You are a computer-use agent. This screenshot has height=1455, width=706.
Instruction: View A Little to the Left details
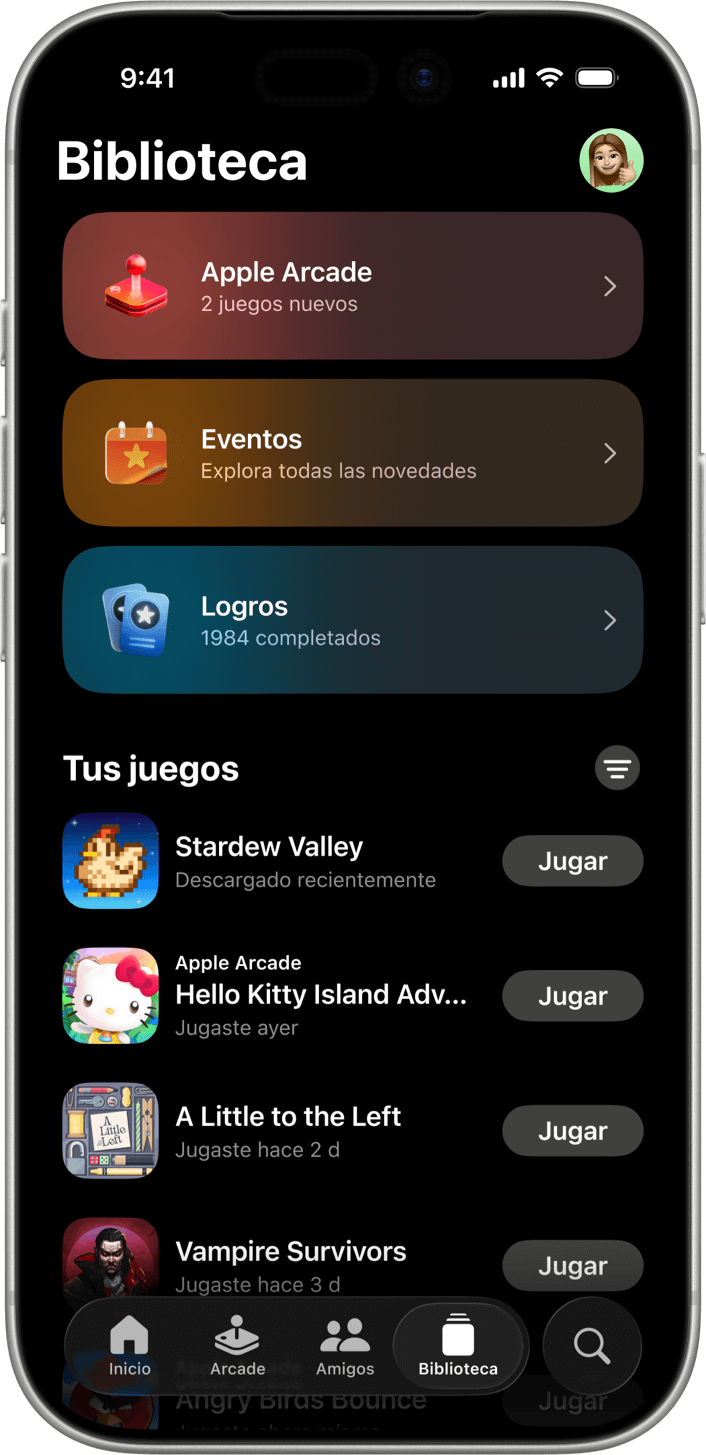[300, 1131]
